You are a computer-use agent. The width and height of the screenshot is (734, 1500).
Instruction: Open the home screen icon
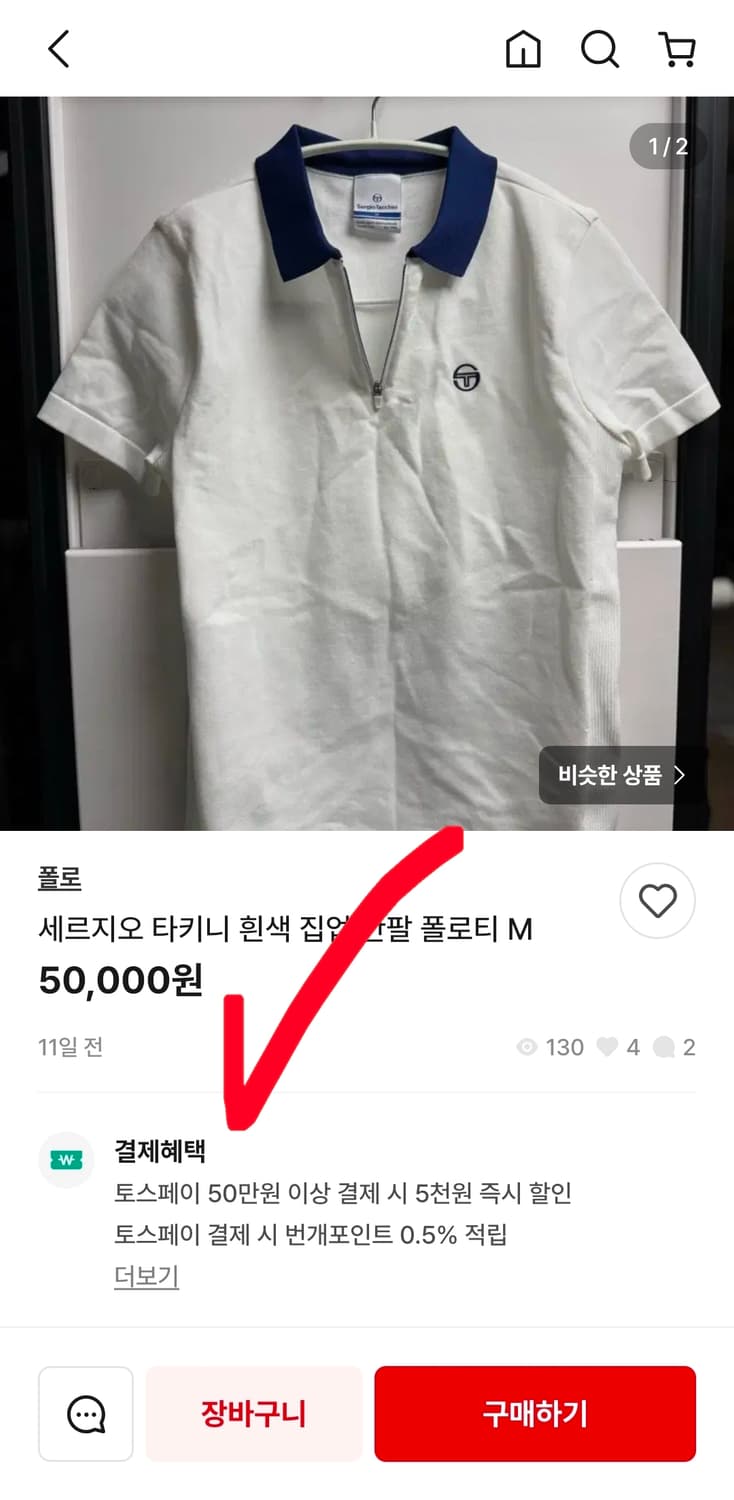pyautogui.click(x=524, y=48)
